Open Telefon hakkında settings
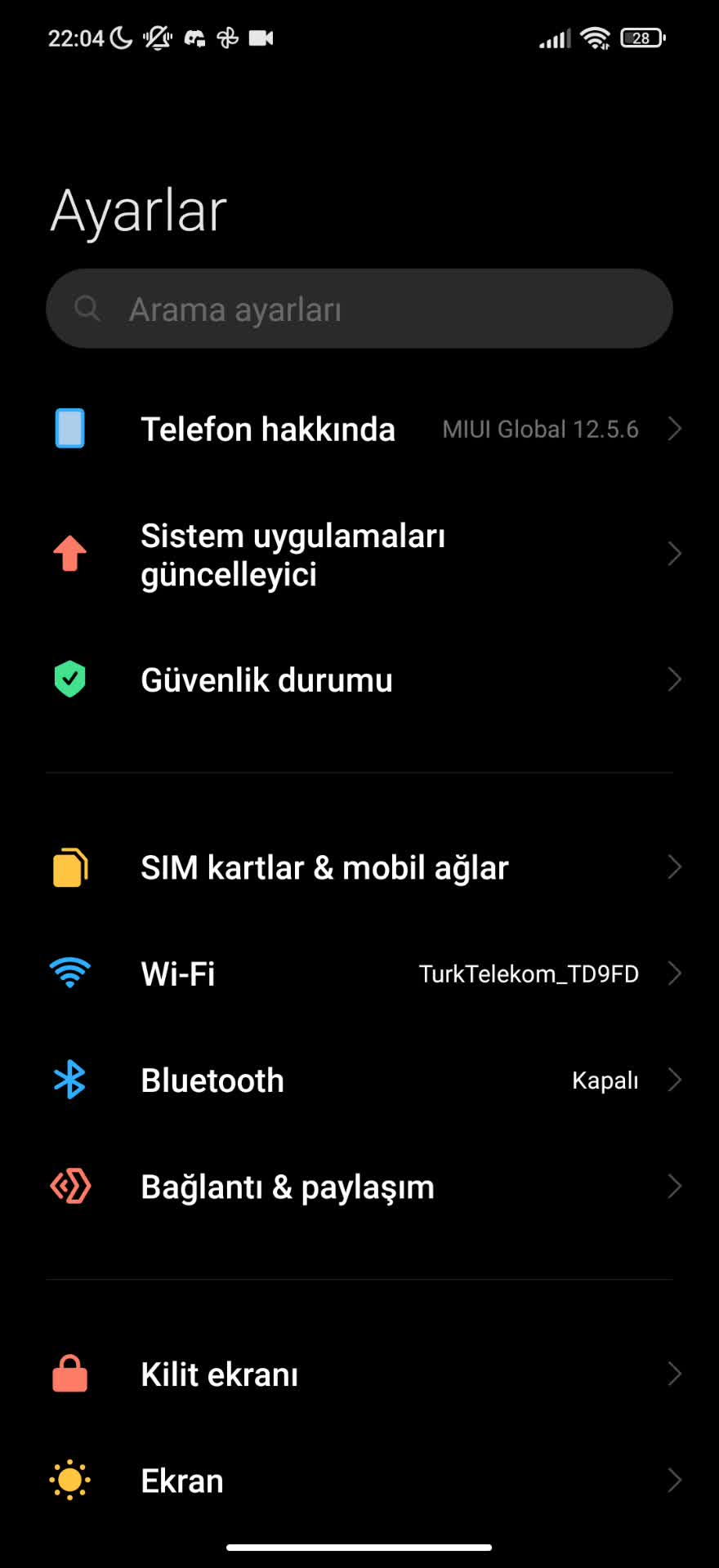This screenshot has height=1568, width=719. click(359, 429)
